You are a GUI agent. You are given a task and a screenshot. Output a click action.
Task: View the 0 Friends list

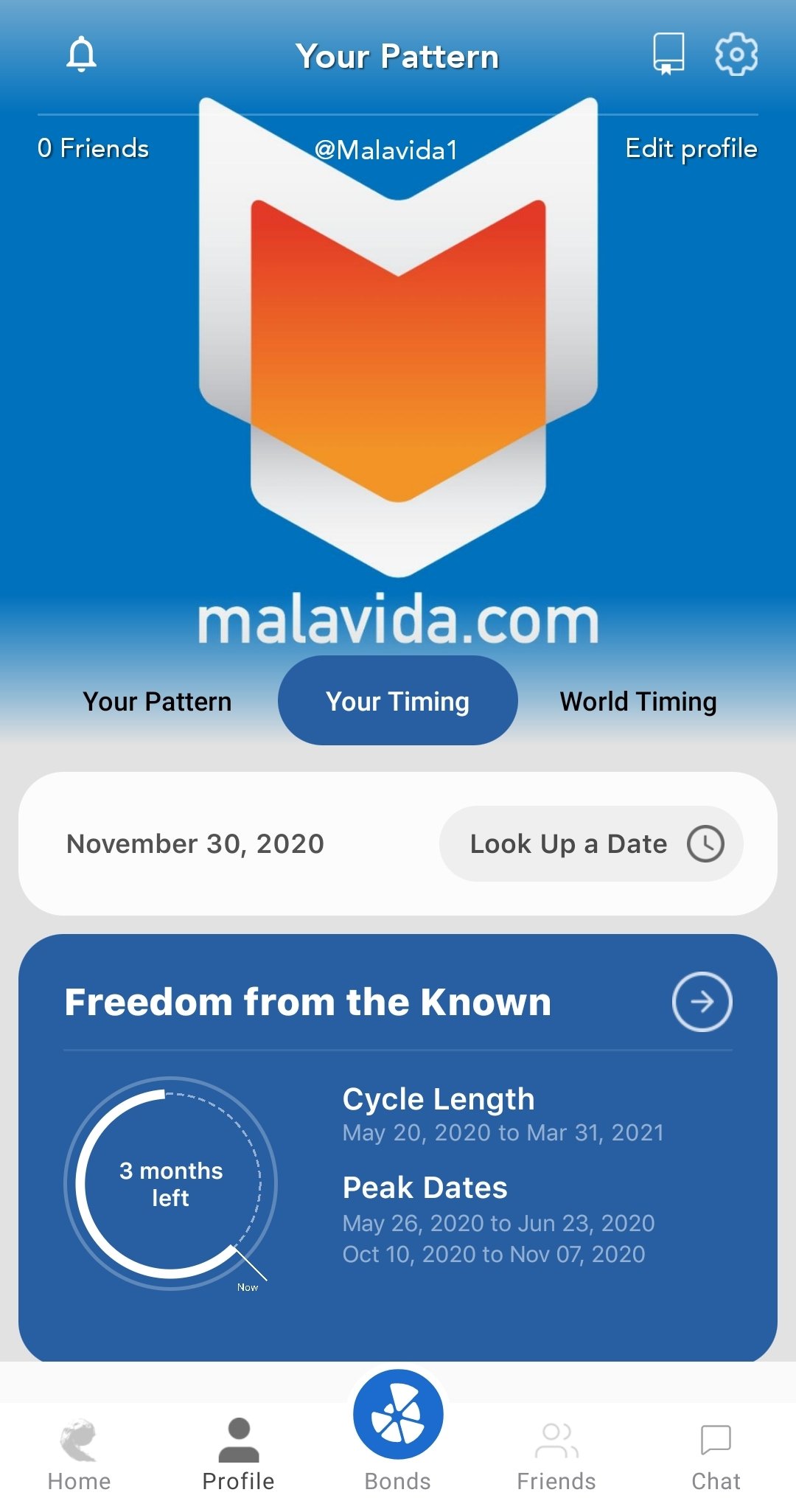(93, 148)
